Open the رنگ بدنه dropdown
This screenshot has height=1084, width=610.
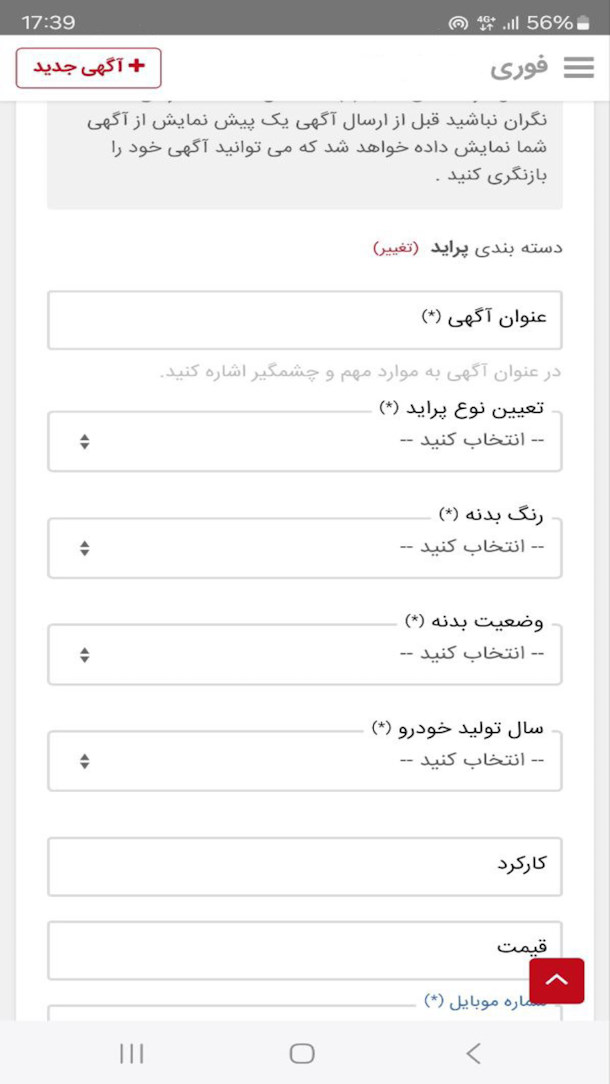[304, 548]
